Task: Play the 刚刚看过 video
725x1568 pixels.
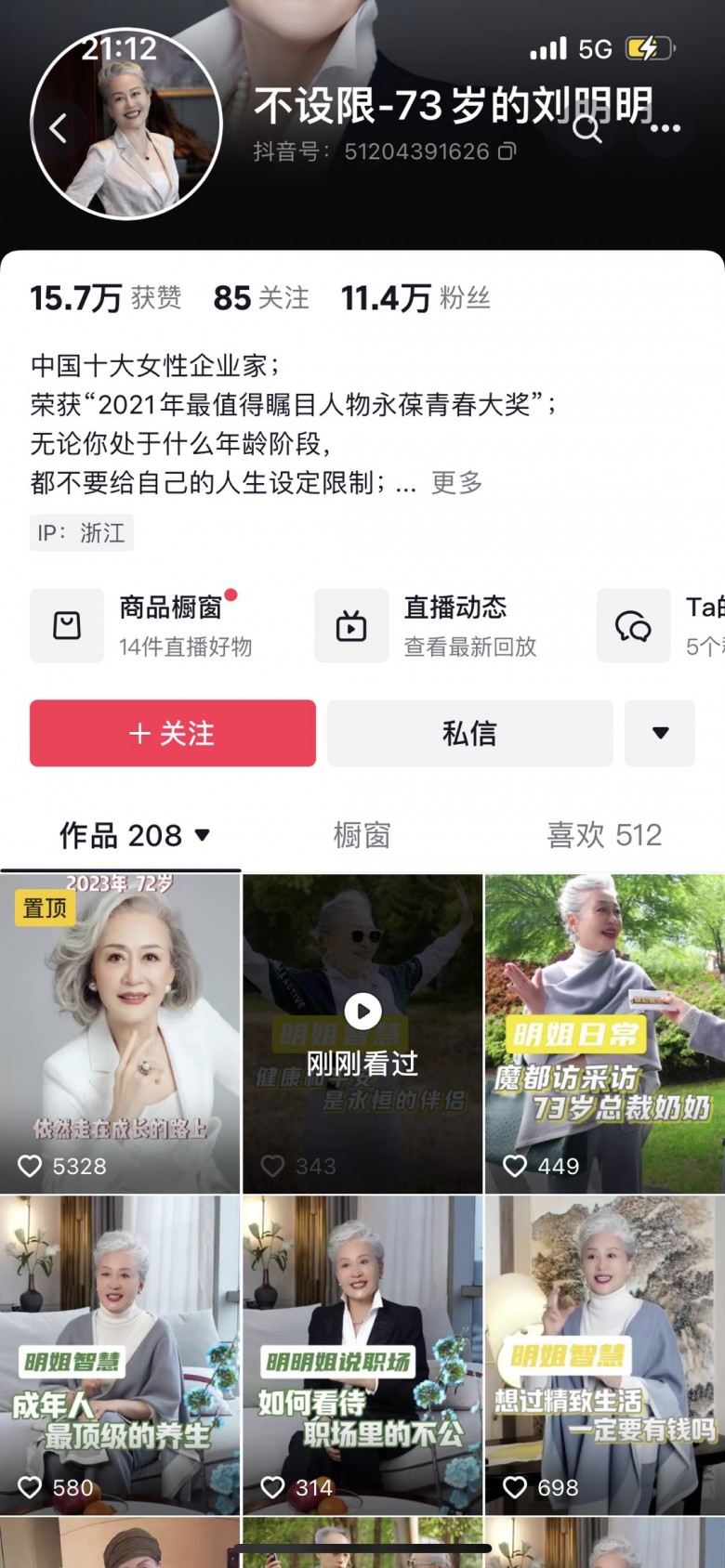Action: pyautogui.click(x=362, y=1033)
